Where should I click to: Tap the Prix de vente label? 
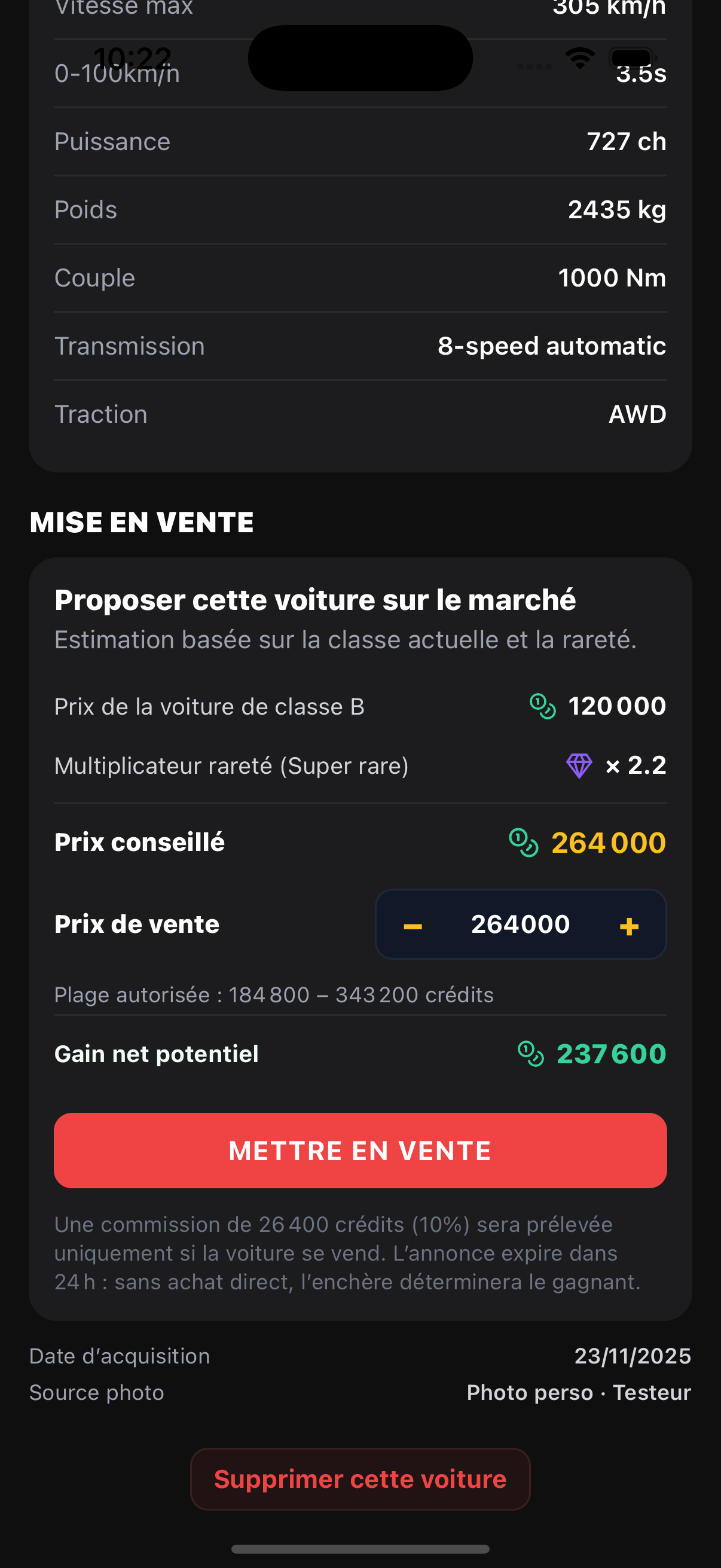click(x=136, y=924)
